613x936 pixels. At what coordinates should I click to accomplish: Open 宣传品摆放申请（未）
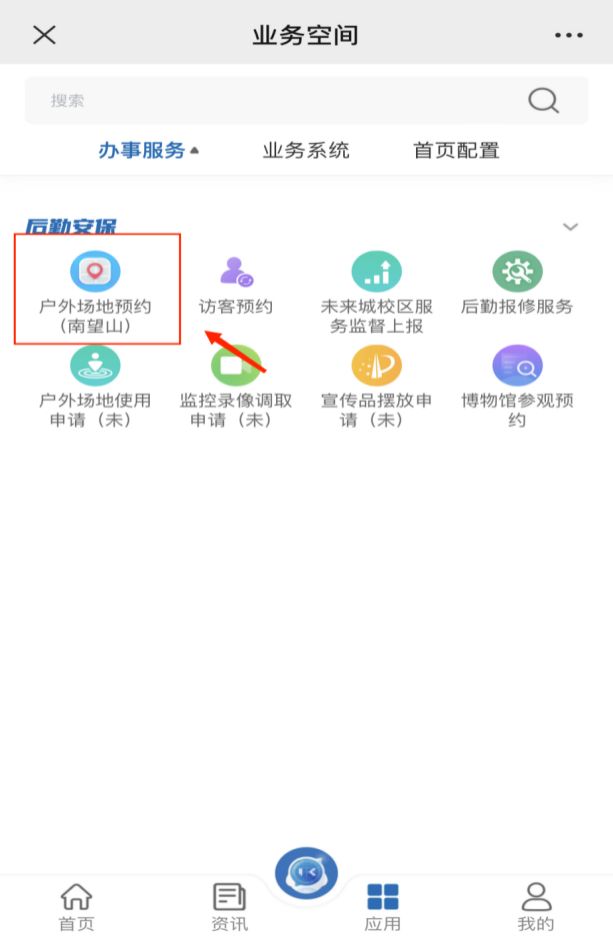(376, 385)
